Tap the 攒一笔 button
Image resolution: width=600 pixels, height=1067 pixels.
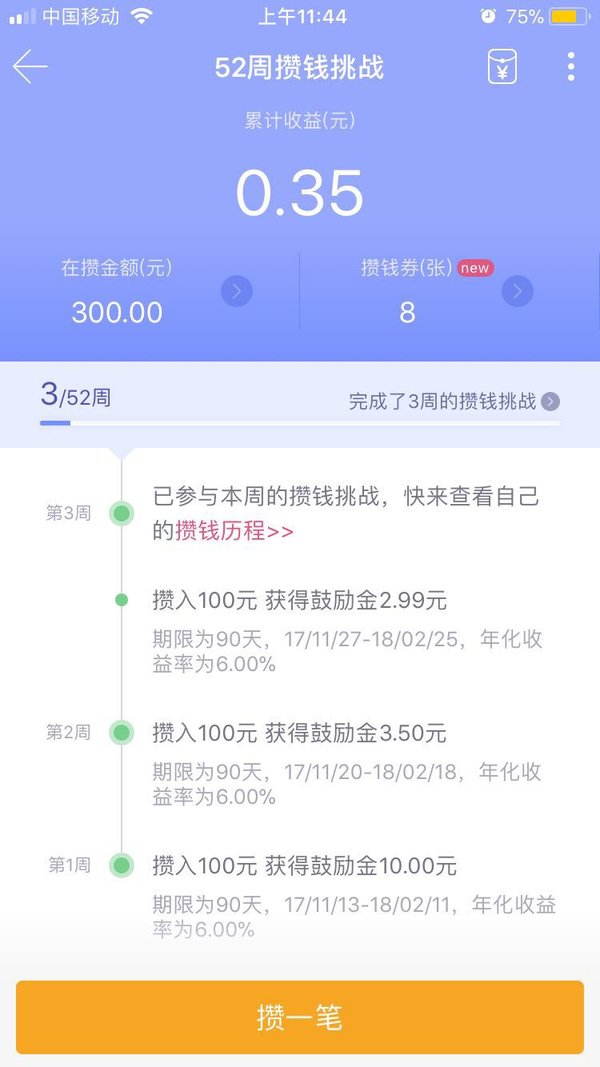300,1017
